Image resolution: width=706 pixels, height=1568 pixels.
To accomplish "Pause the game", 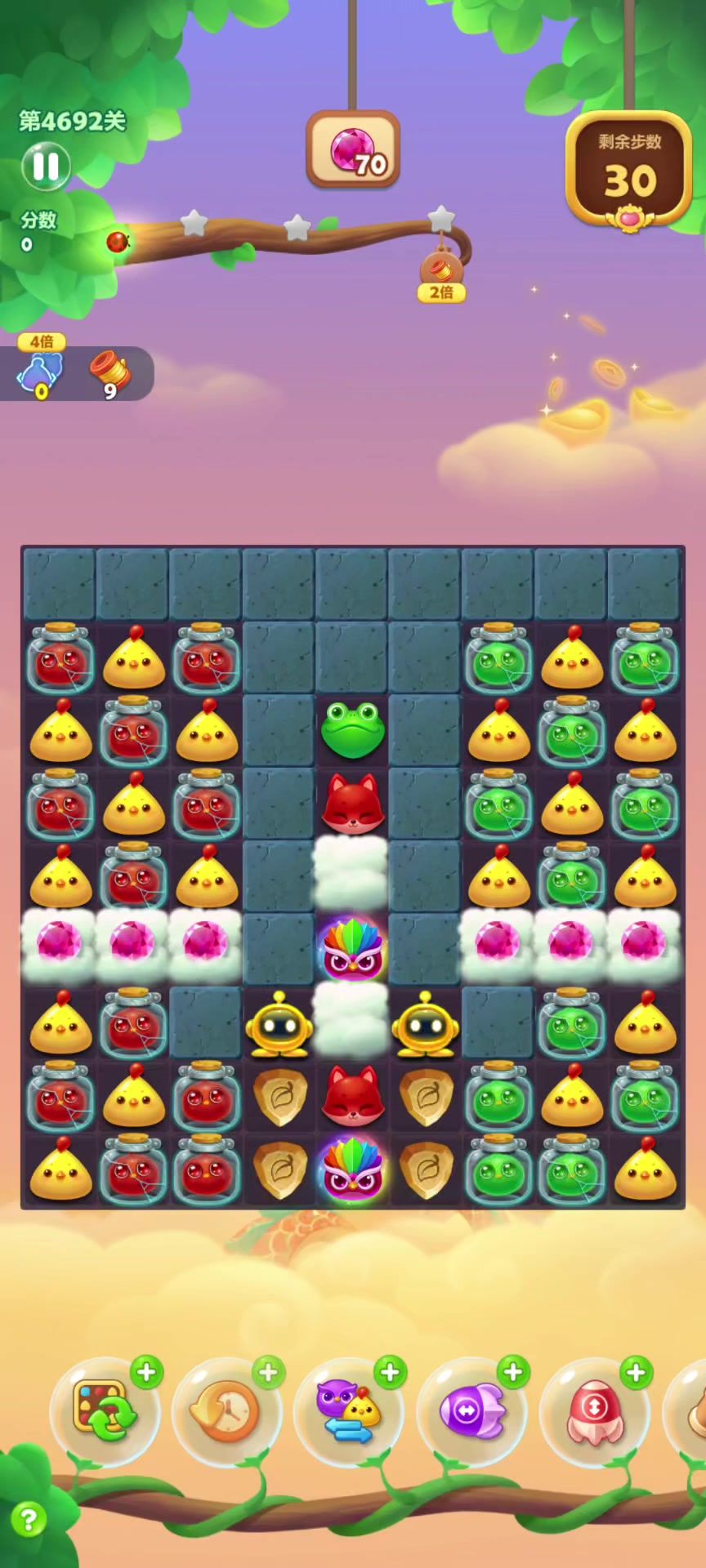I will 46,166.
